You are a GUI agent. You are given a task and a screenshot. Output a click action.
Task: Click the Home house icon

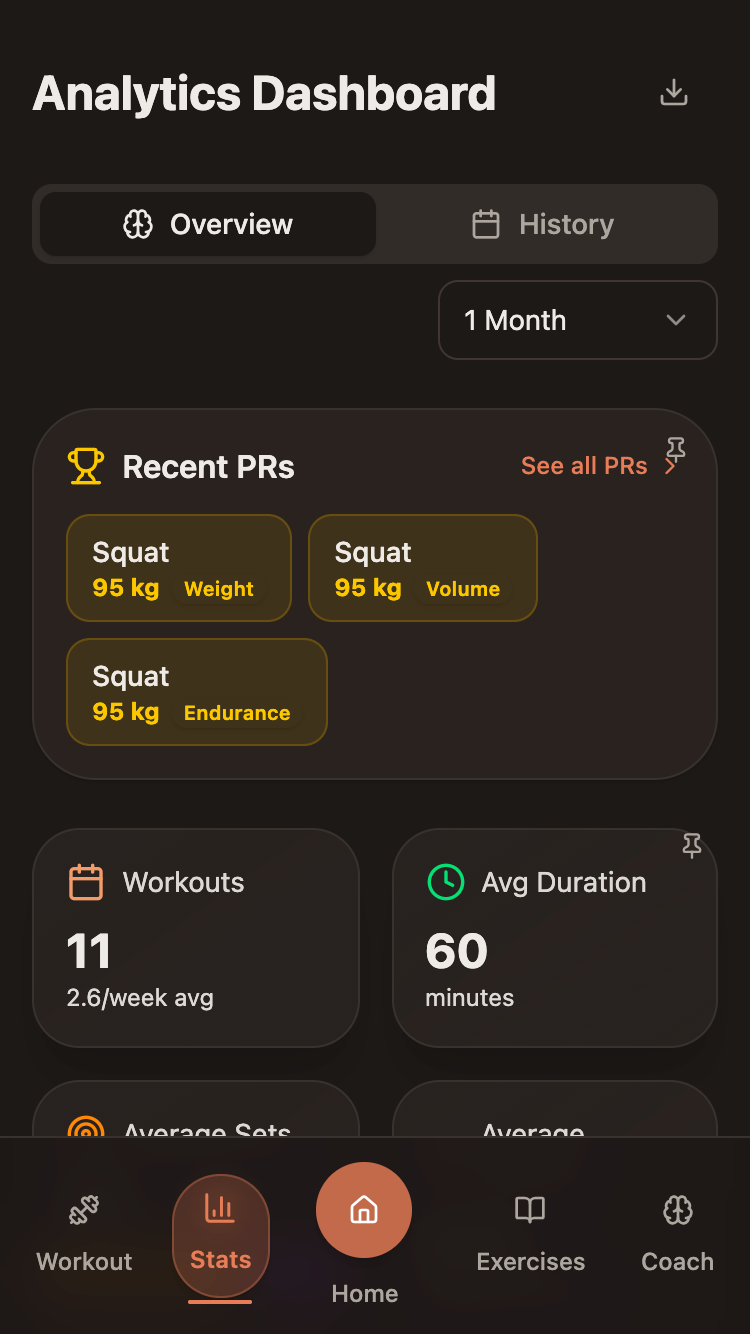tap(364, 1209)
